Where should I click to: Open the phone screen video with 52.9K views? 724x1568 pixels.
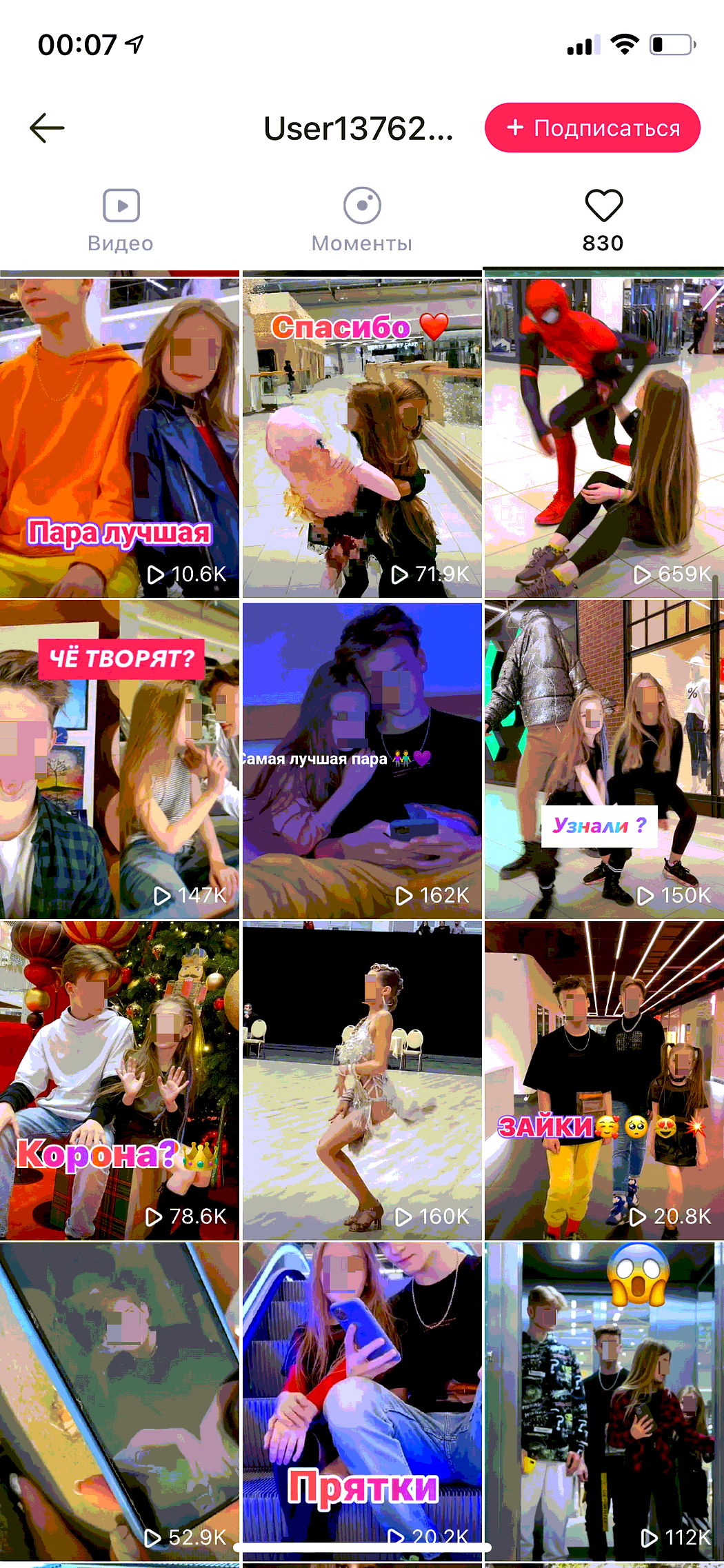pos(119,1400)
